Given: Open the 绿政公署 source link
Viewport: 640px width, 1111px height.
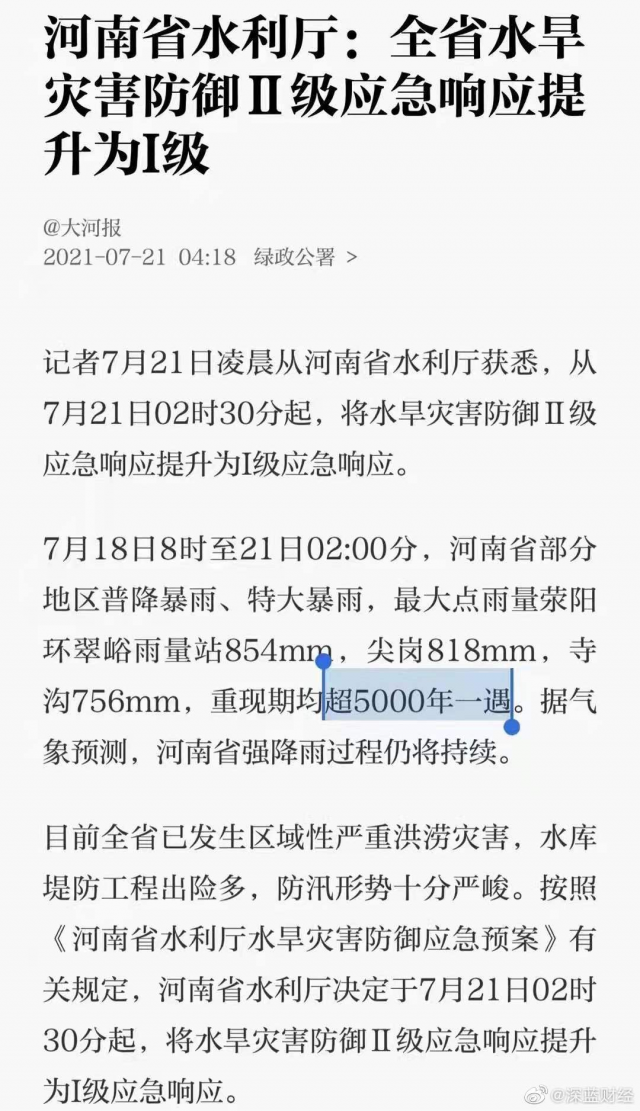Looking at the screenshot, I should click(305, 256).
